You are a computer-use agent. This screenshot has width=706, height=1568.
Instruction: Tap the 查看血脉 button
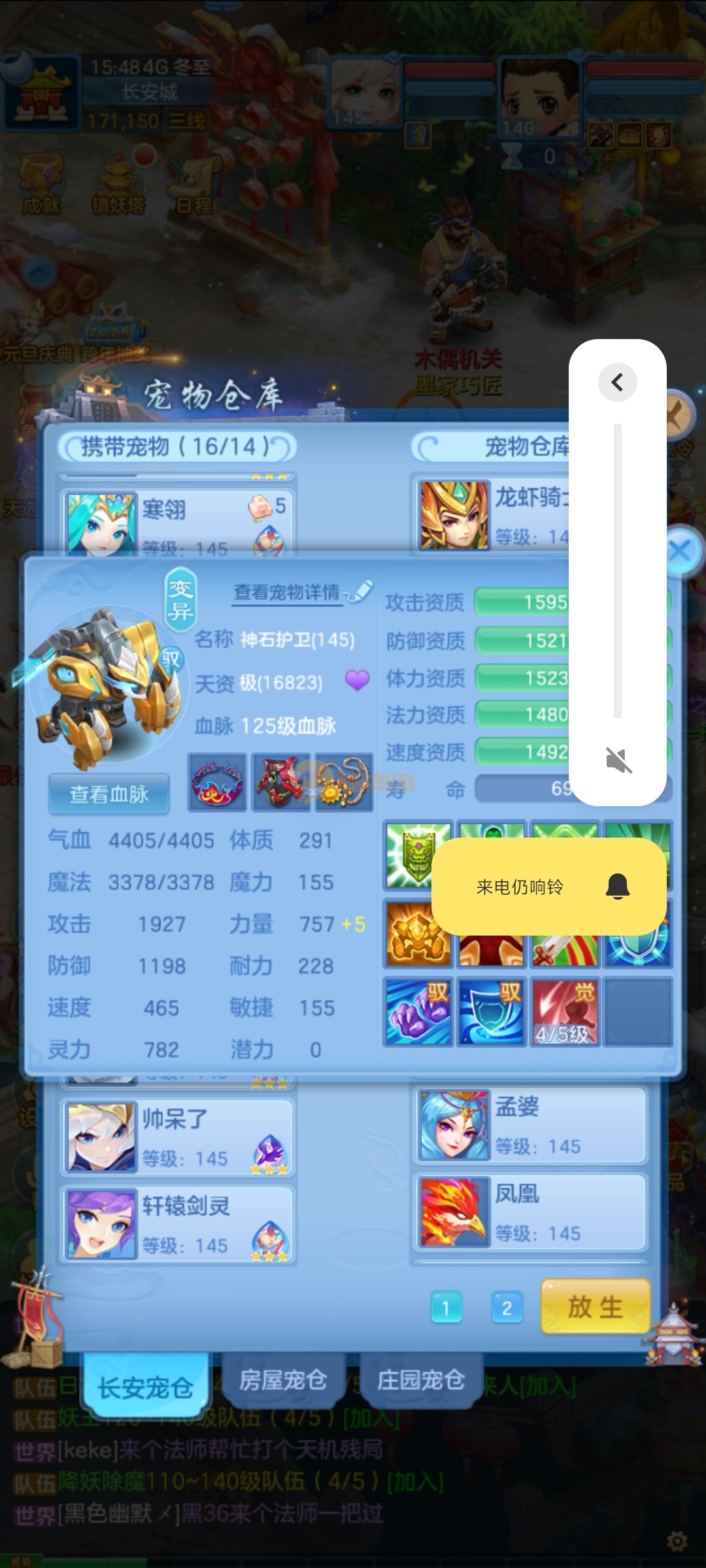[109, 794]
